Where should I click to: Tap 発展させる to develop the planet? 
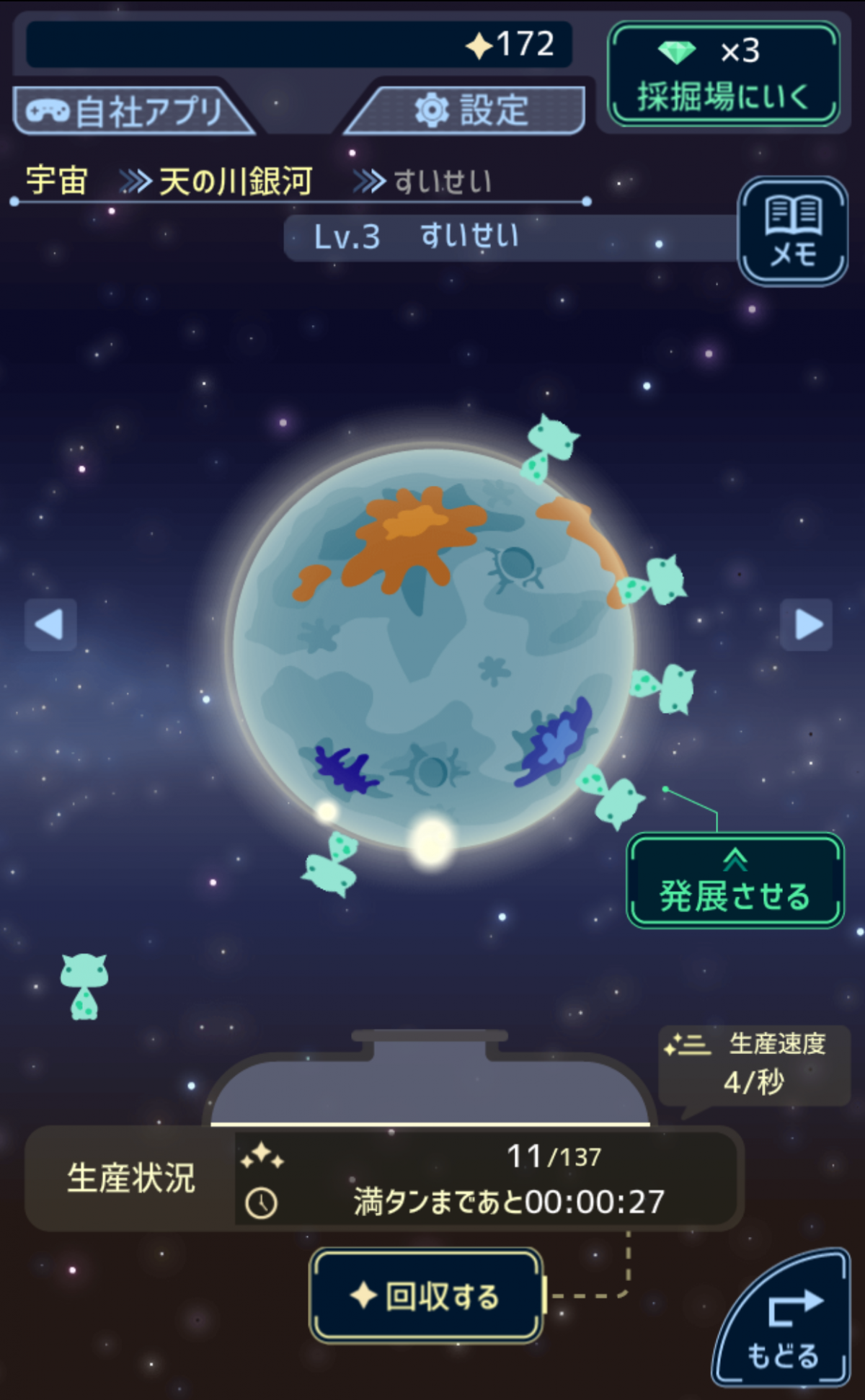tap(735, 880)
